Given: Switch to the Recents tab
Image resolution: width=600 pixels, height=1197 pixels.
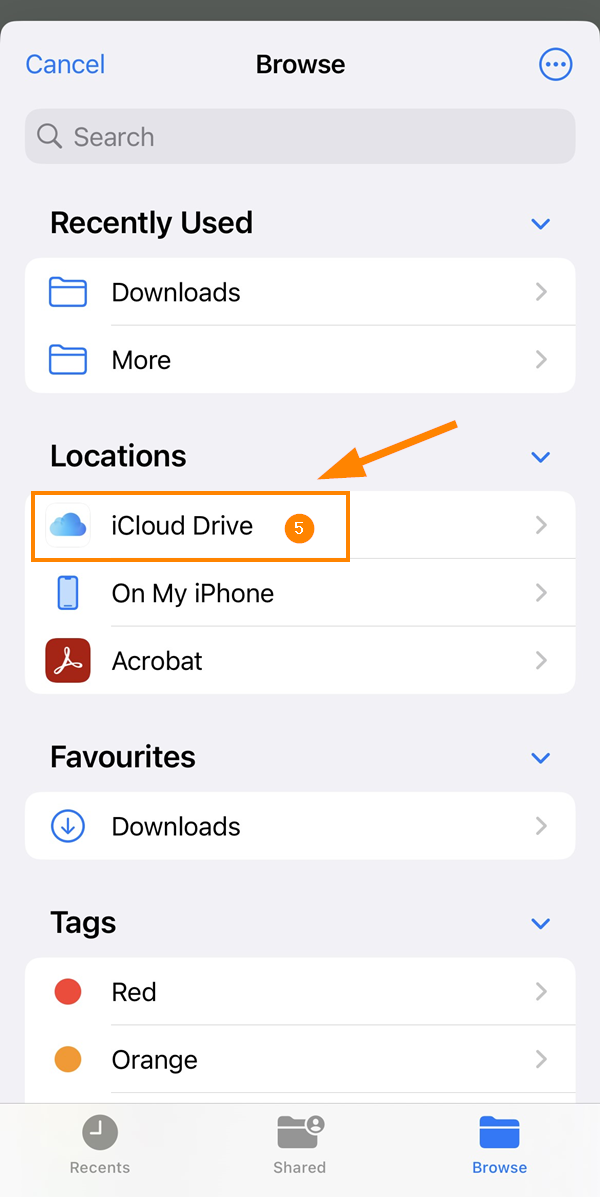Looking at the screenshot, I should 100,1145.
